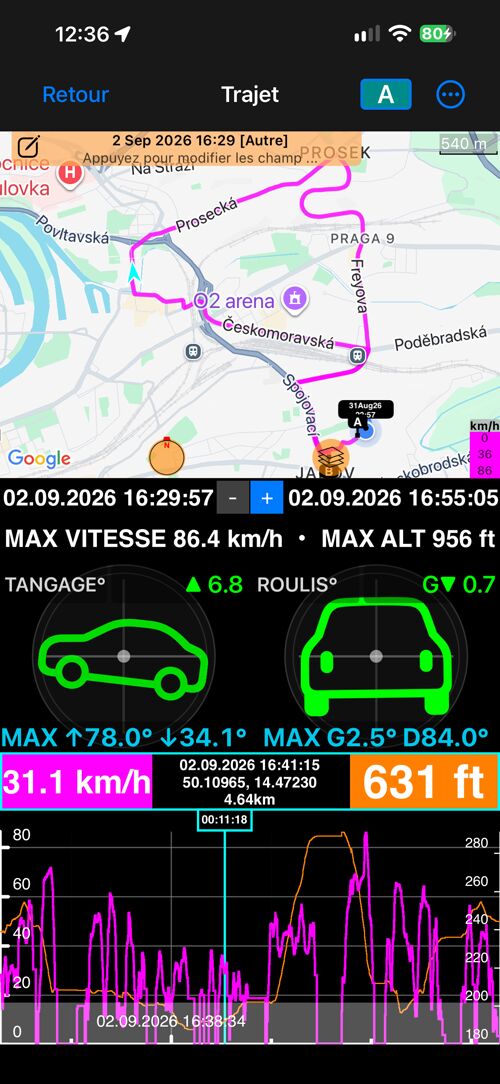The height and width of the screenshot is (1084, 500).
Task: Open the more options ellipsis menu
Action: click(x=450, y=94)
